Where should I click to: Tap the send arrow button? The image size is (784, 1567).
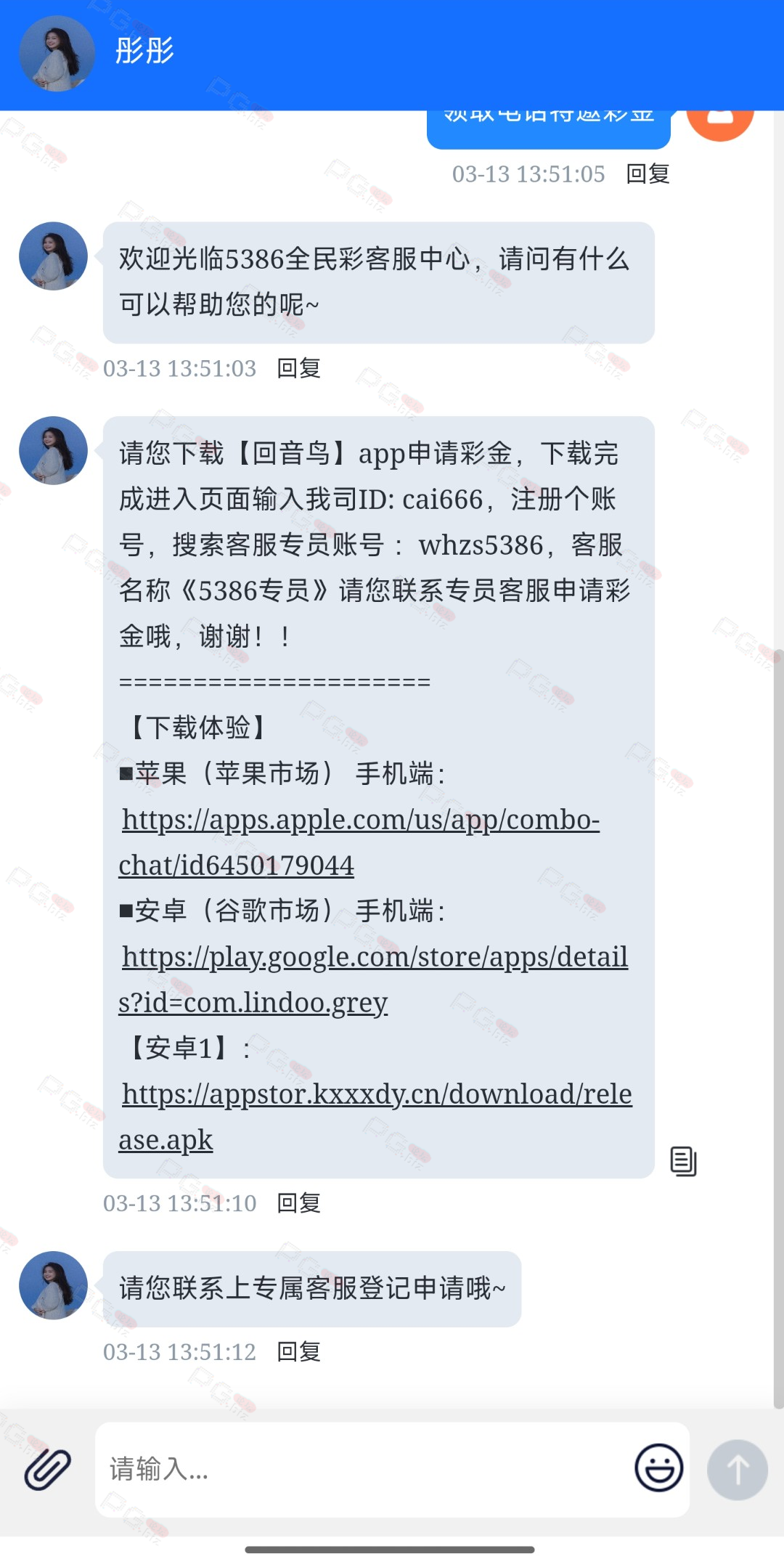coord(738,1470)
